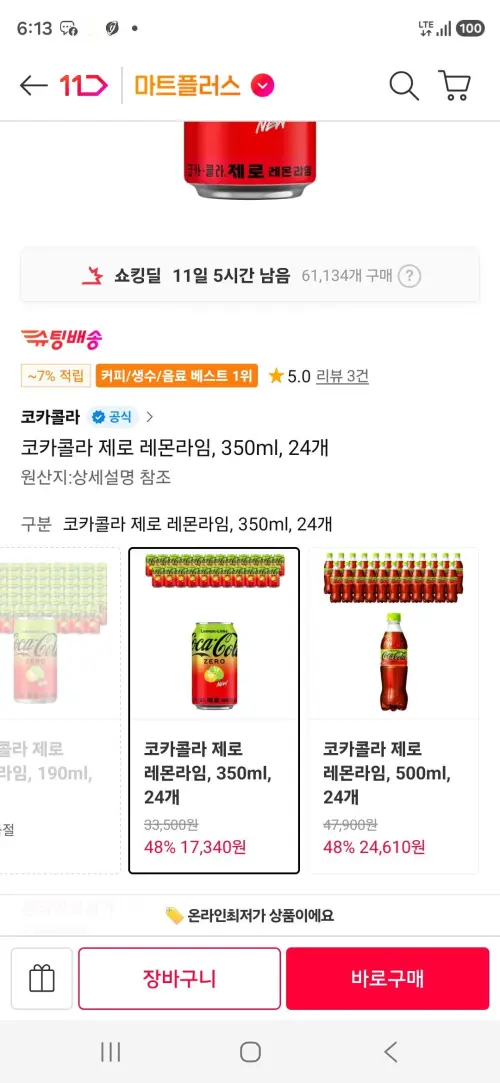Image resolution: width=500 pixels, height=1083 pixels.
Task: Open the 커피/생수/음료 베스트 1위 badge
Action: [x=177, y=376]
